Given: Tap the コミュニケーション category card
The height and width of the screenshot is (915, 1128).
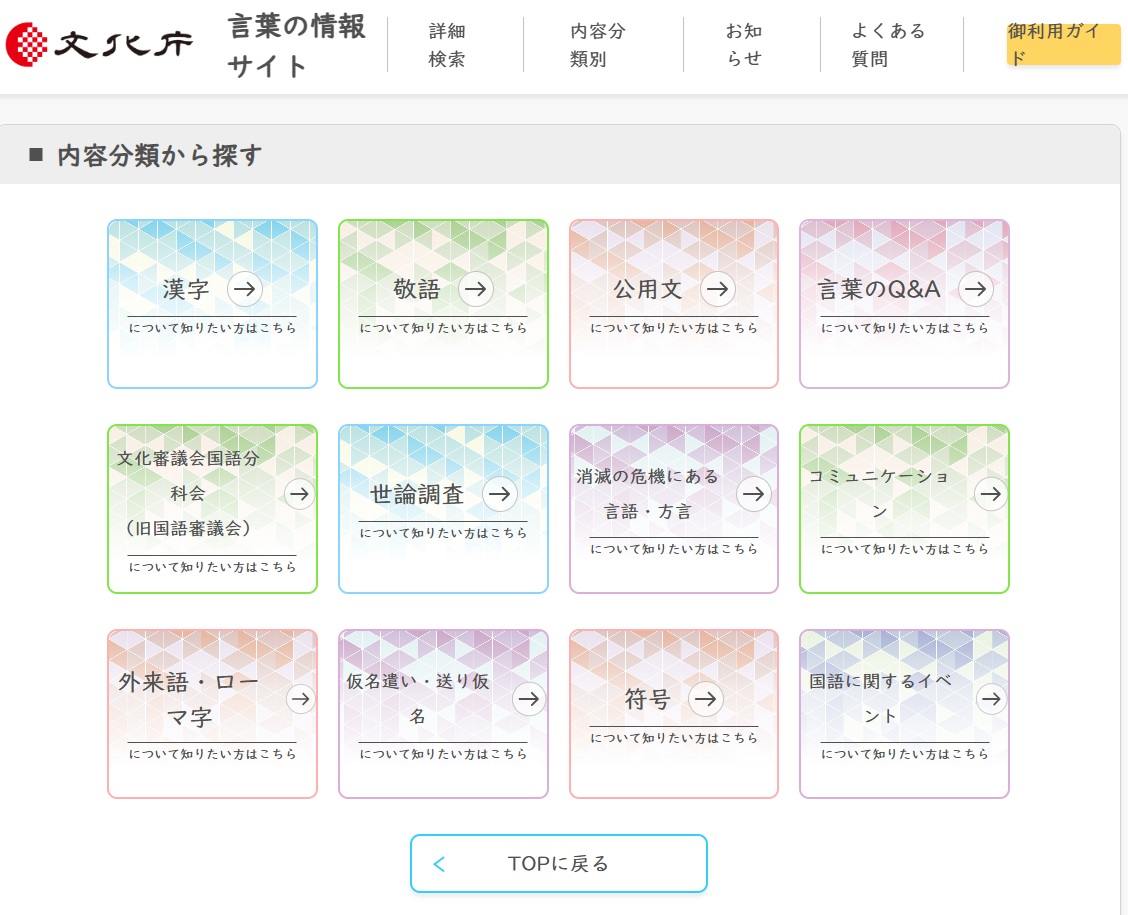Looking at the screenshot, I should (904, 508).
